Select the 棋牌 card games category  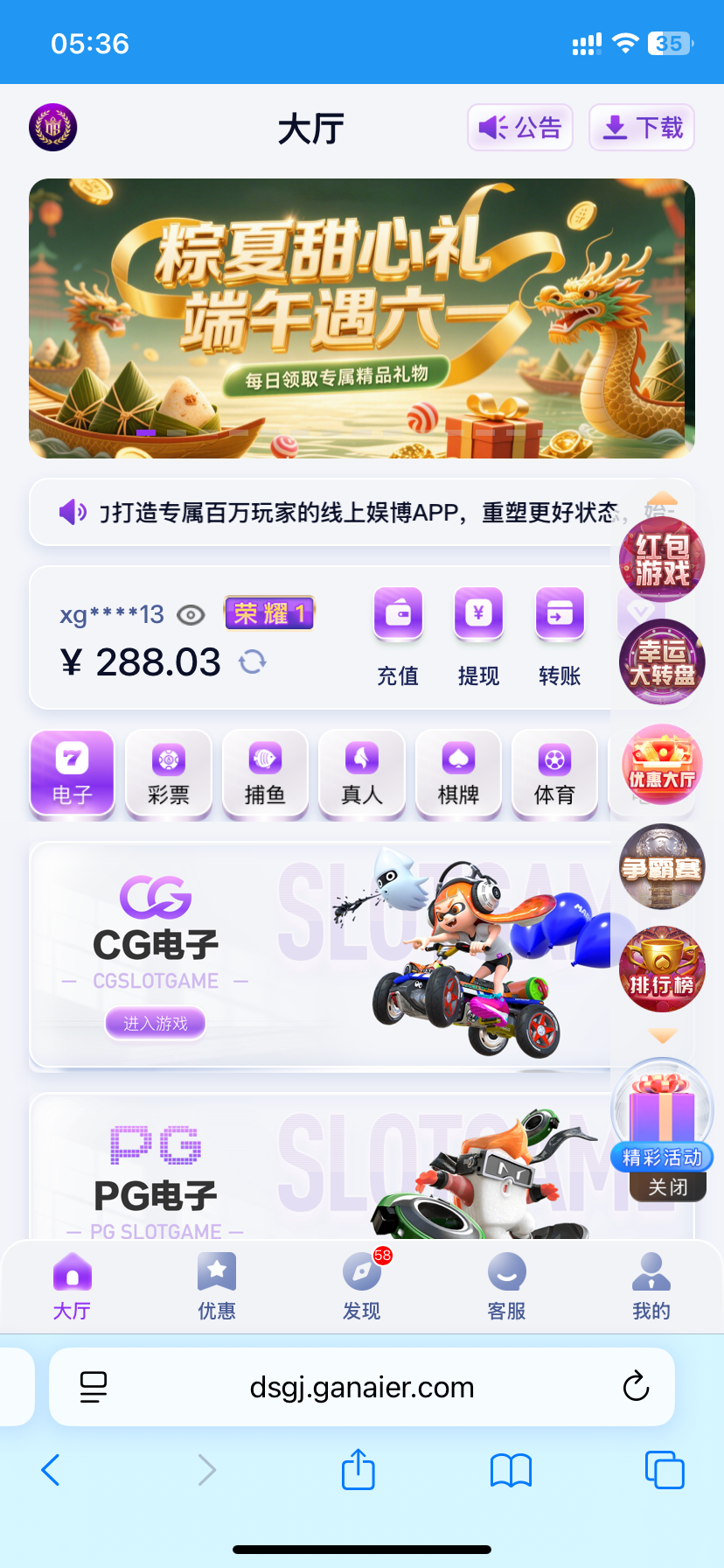tap(458, 774)
